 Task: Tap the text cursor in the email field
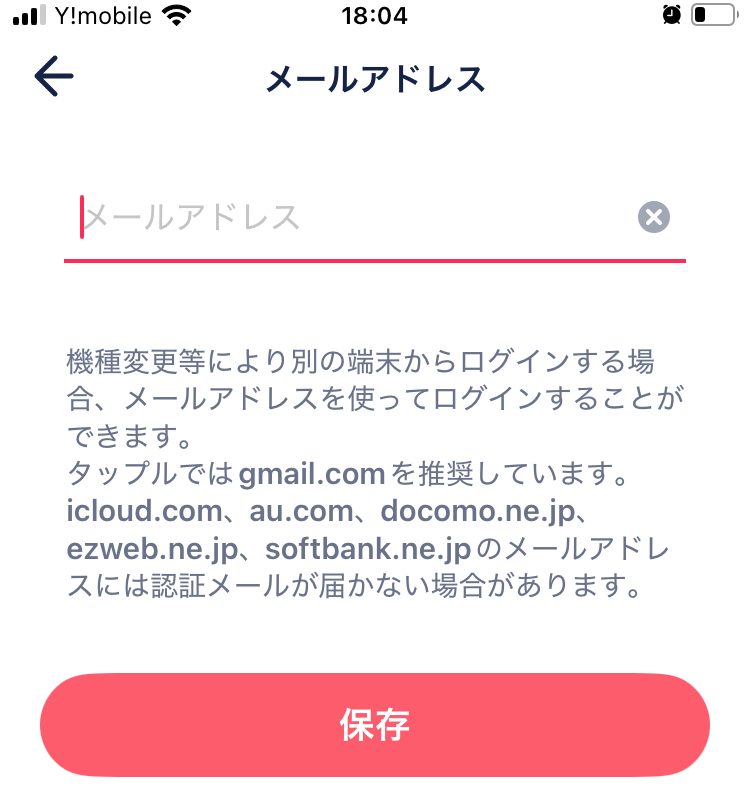pos(82,217)
